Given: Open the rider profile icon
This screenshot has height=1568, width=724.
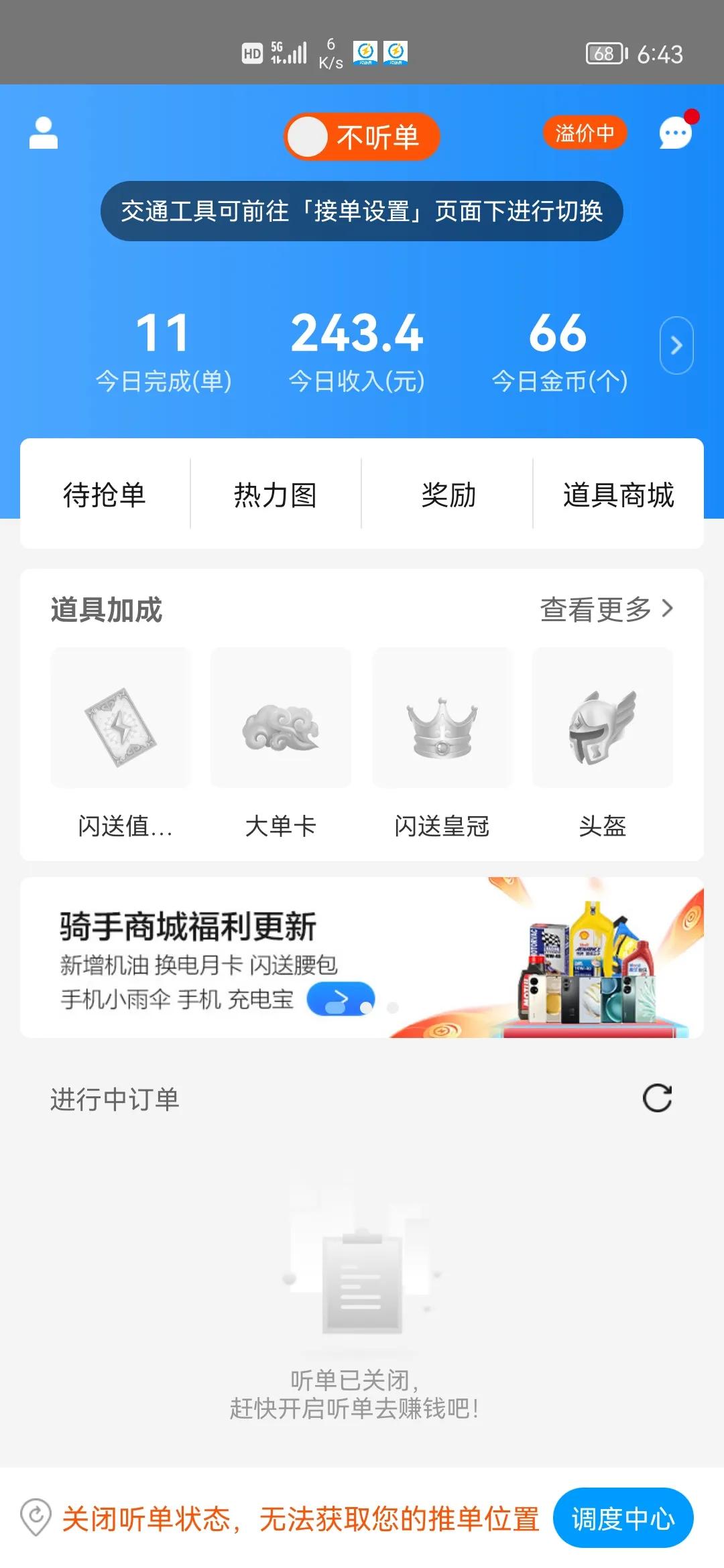Looking at the screenshot, I should [44, 132].
